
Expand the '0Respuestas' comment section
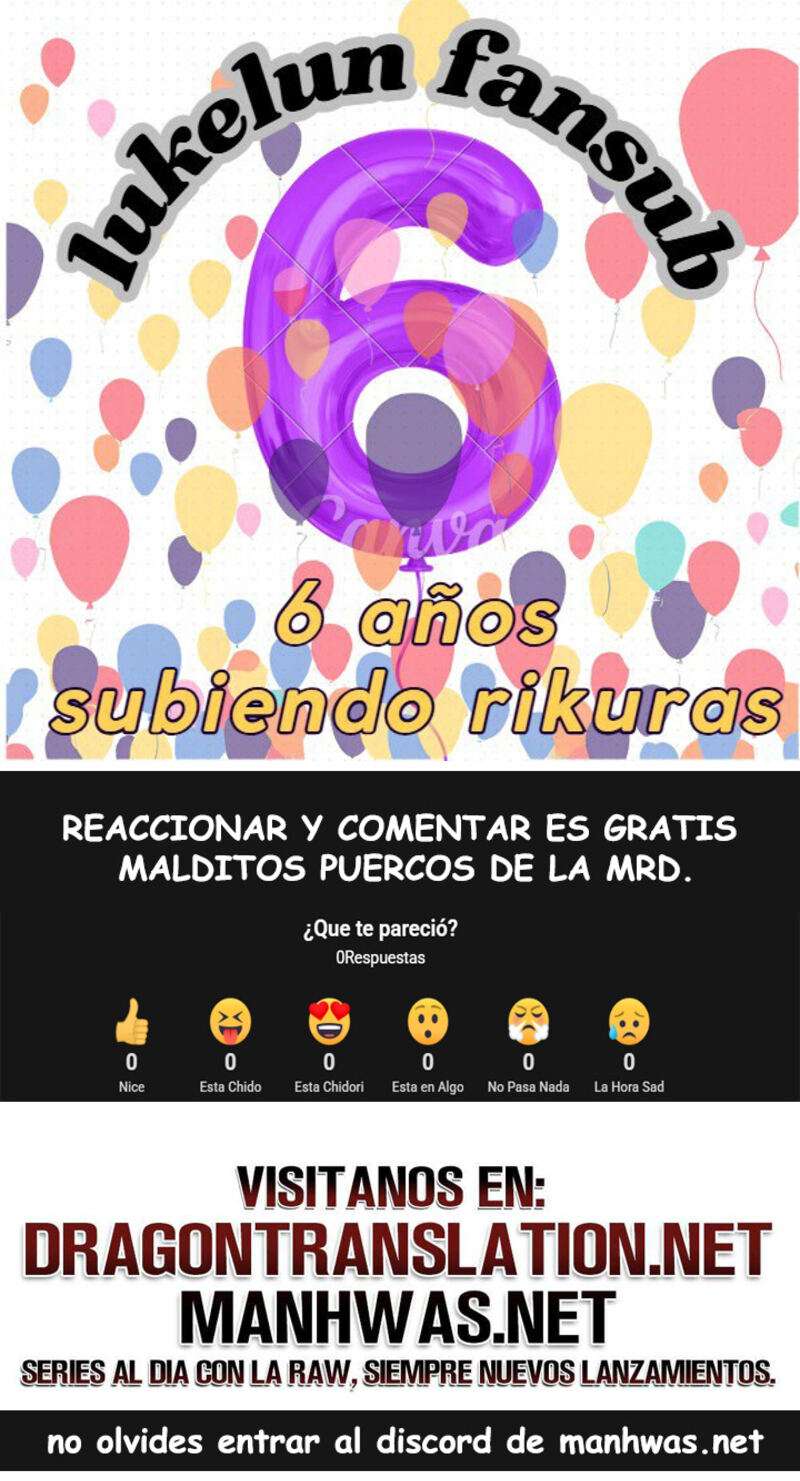[381, 956]
